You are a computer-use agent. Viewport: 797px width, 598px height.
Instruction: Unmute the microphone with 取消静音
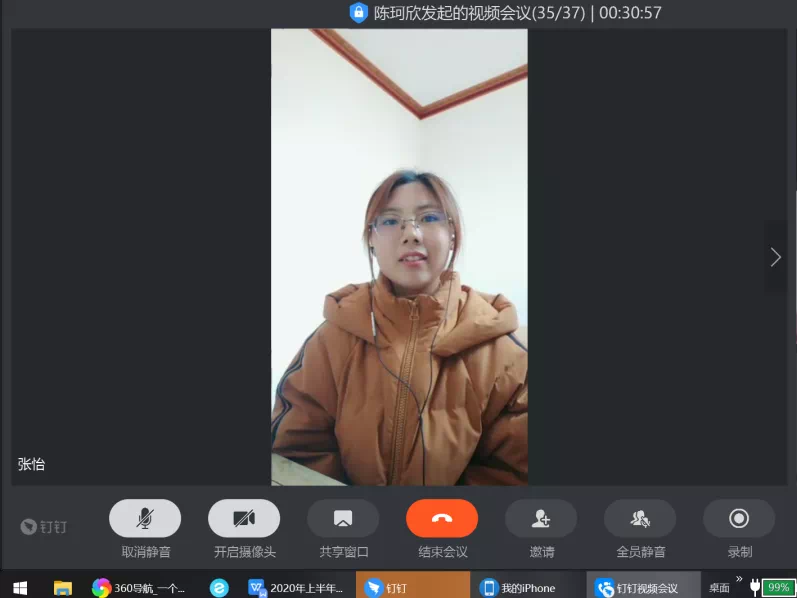pos(145,518)
